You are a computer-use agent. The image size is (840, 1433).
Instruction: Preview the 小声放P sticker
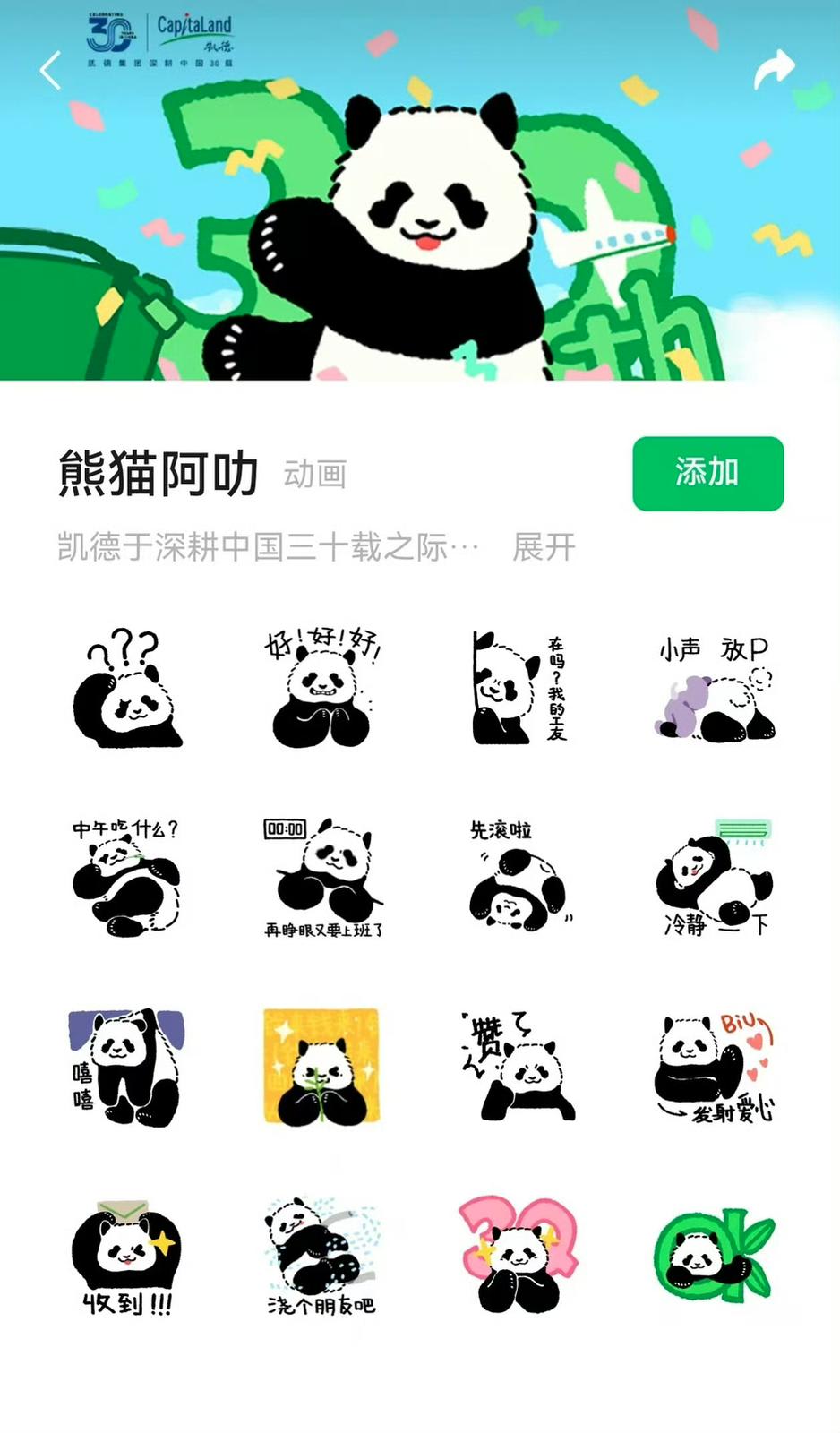click(714, 688)
